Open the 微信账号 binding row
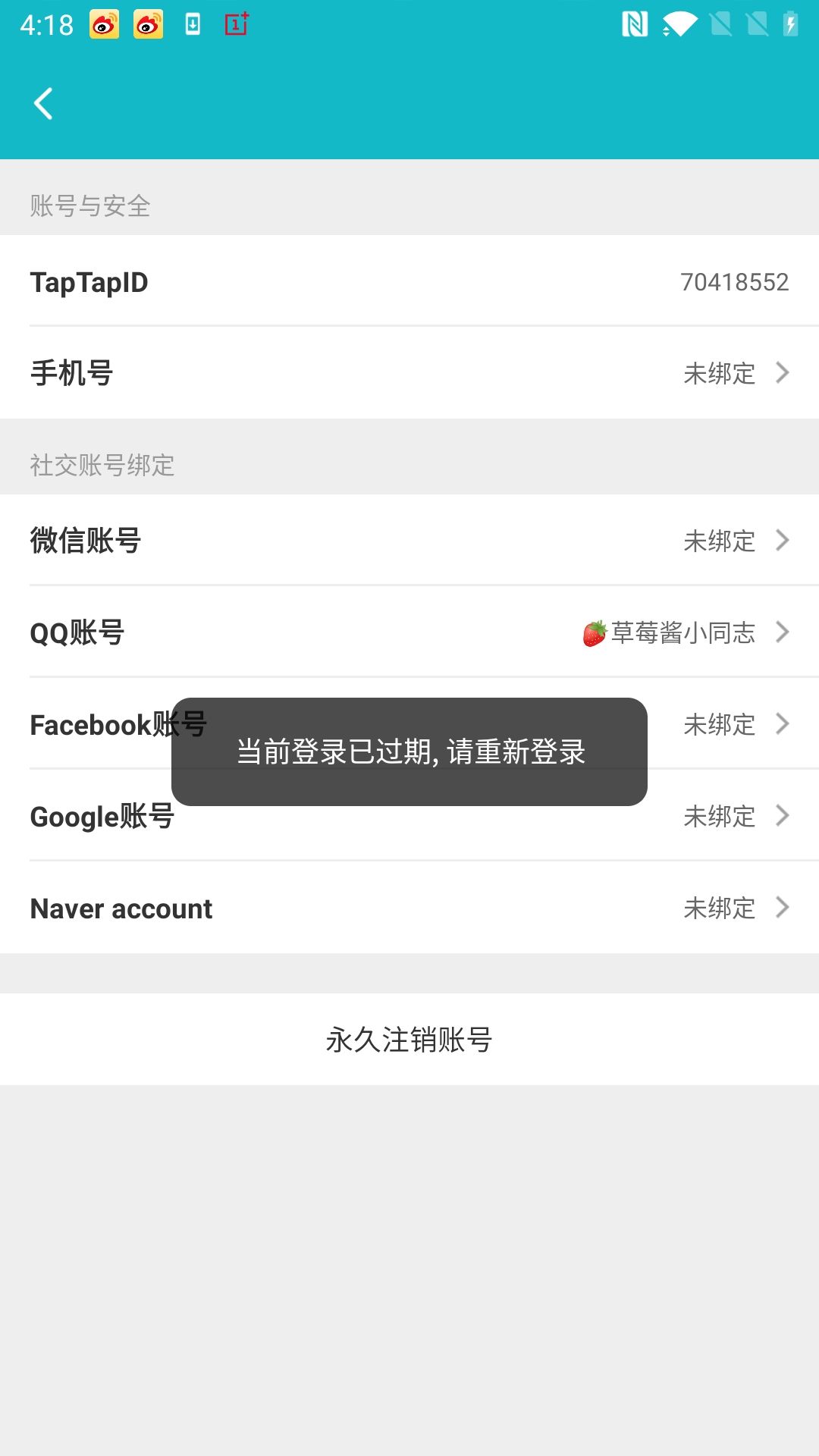Screen dimensions: 819x1456 (x=409, y=541)
